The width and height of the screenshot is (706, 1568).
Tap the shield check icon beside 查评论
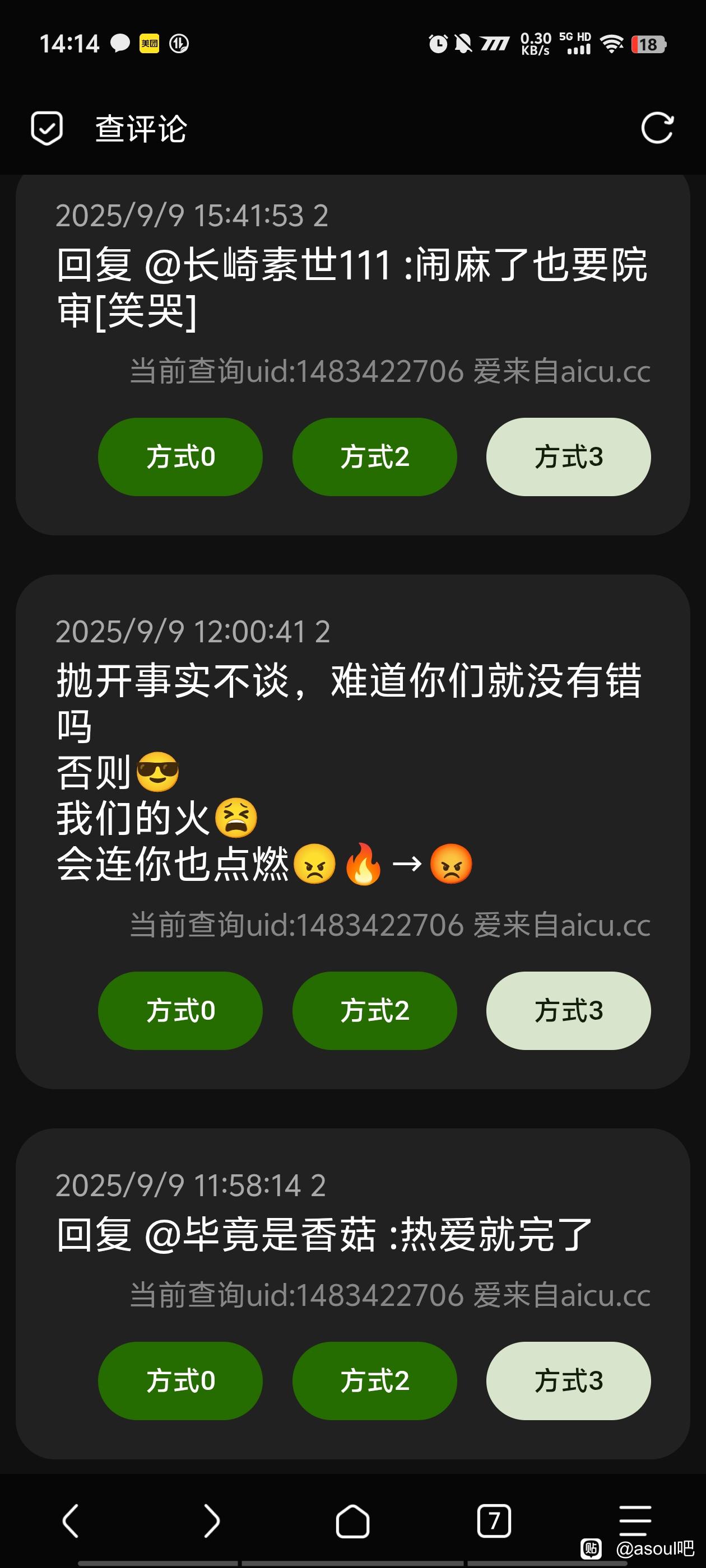(x=47, y=128)
